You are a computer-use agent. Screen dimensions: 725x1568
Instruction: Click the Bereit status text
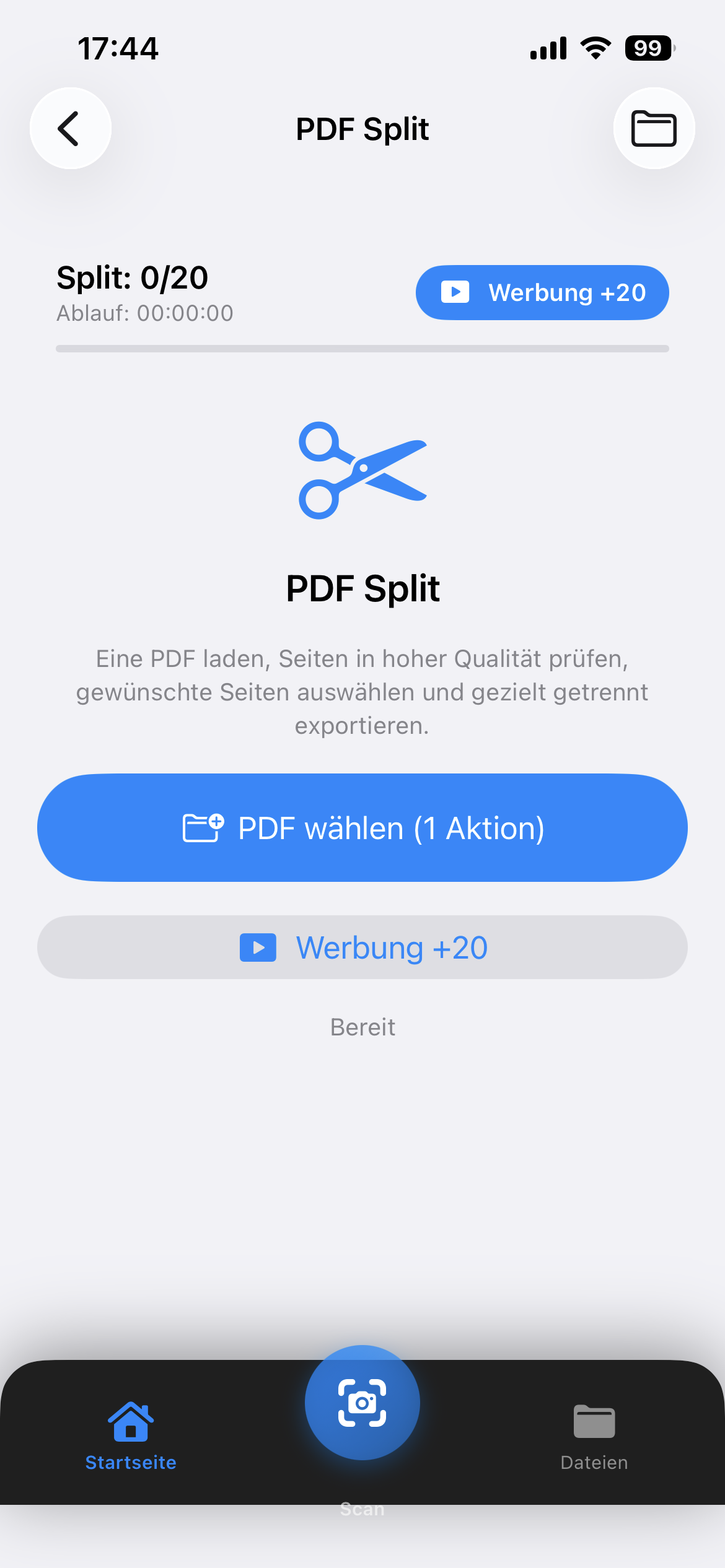pos(362,1026)
